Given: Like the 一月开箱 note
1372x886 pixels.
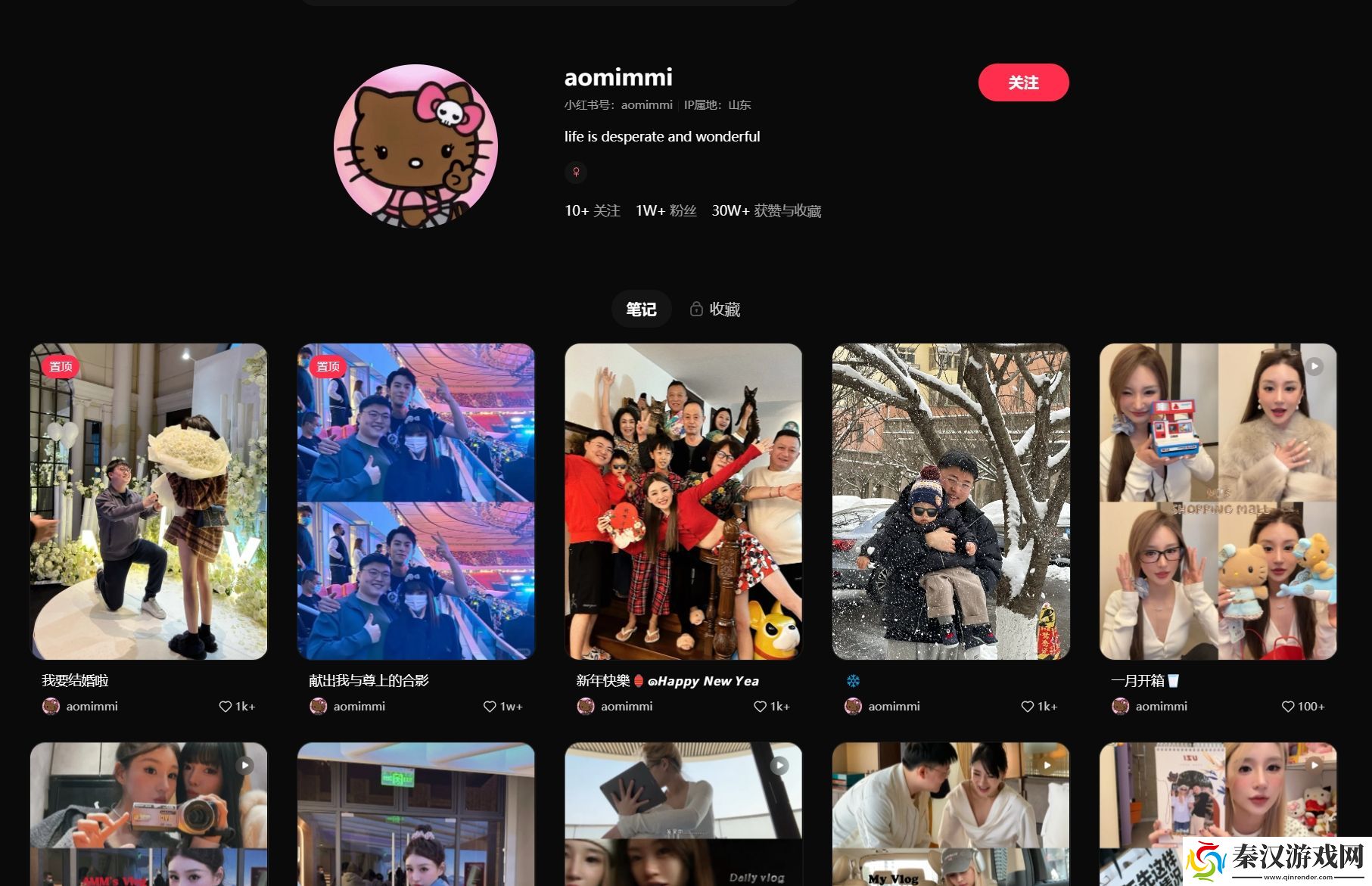Looking at the screenshot, I should point(1288,707).
